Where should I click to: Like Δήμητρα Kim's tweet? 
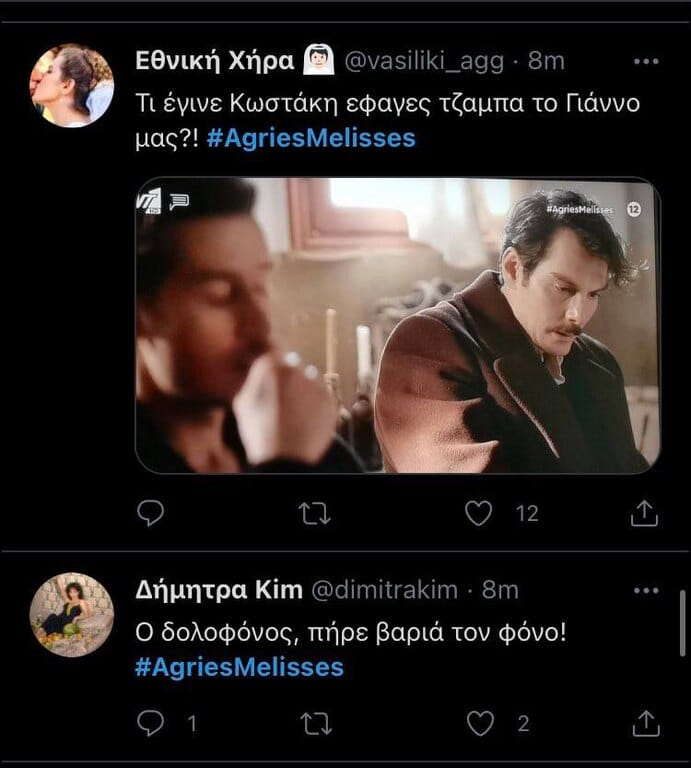pos(481,721)
